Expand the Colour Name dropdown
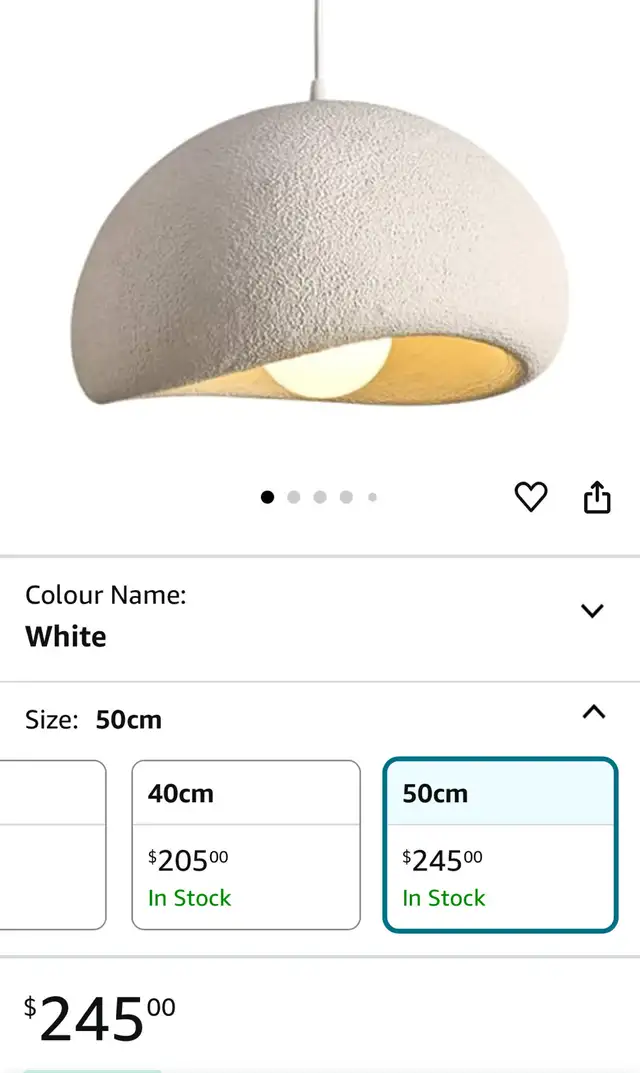Viewport: 640px width, 1073px height. click(592, 611)
